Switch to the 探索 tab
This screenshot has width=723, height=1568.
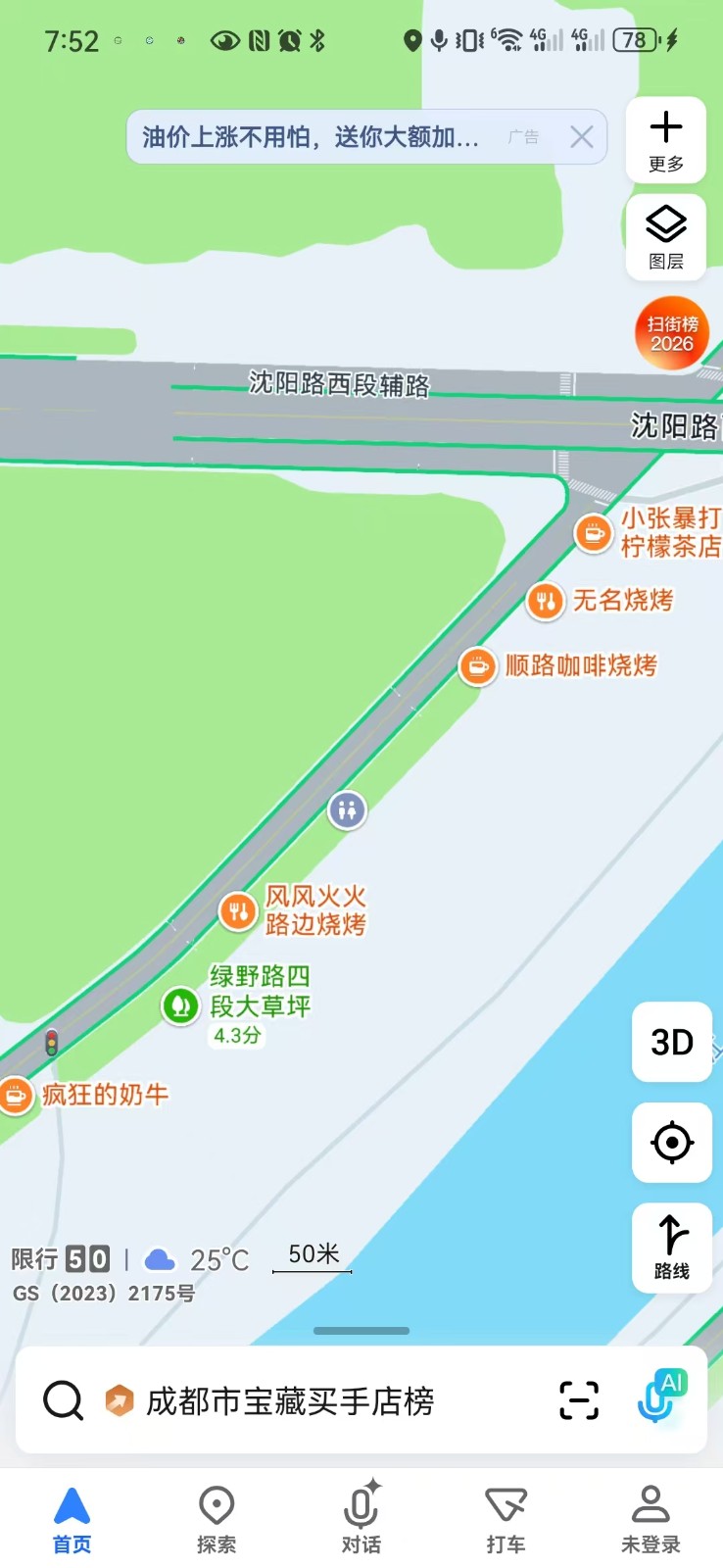(x=217, y=1518)
